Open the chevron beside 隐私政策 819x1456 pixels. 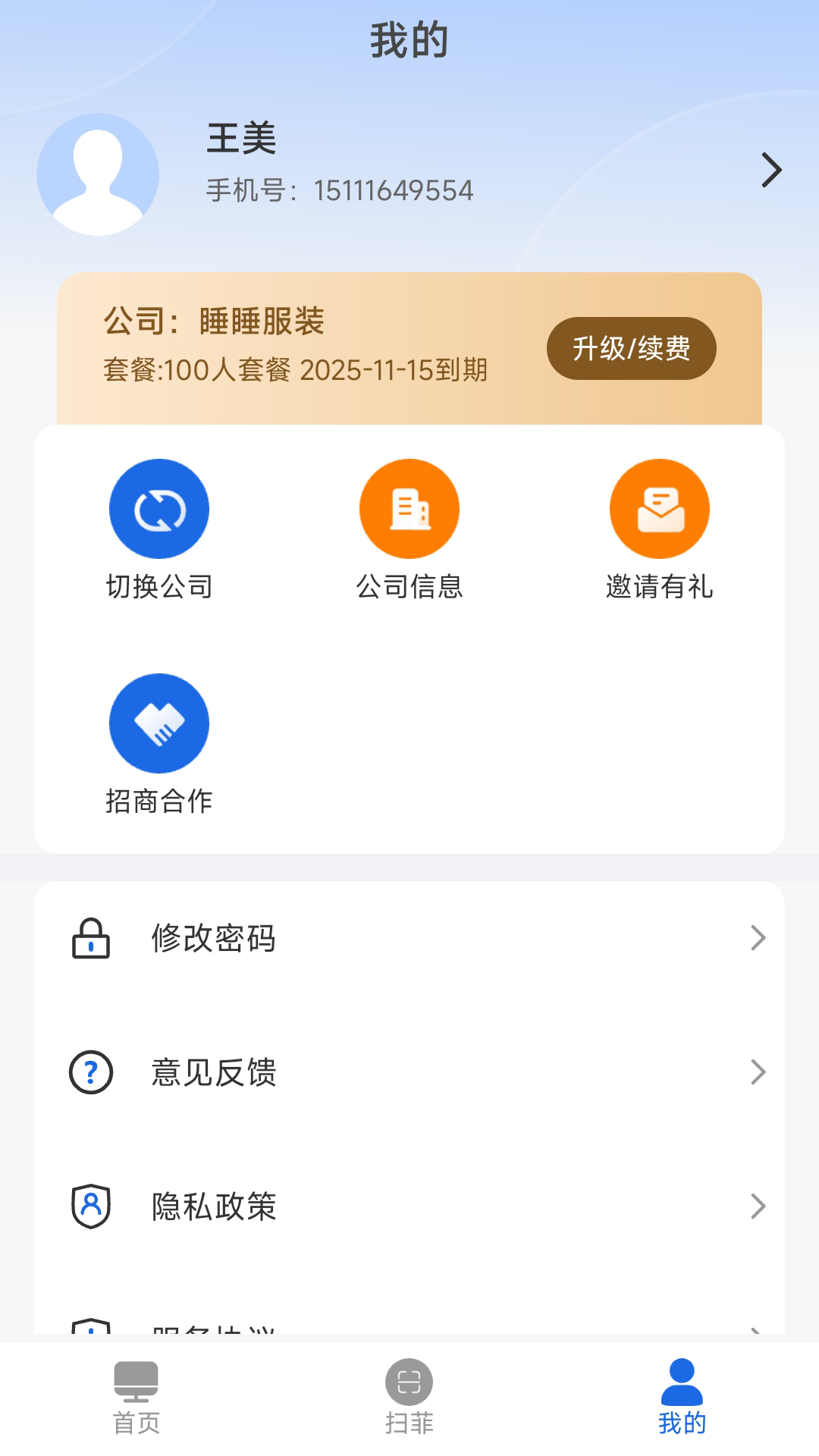click(x=758, y=1207)
